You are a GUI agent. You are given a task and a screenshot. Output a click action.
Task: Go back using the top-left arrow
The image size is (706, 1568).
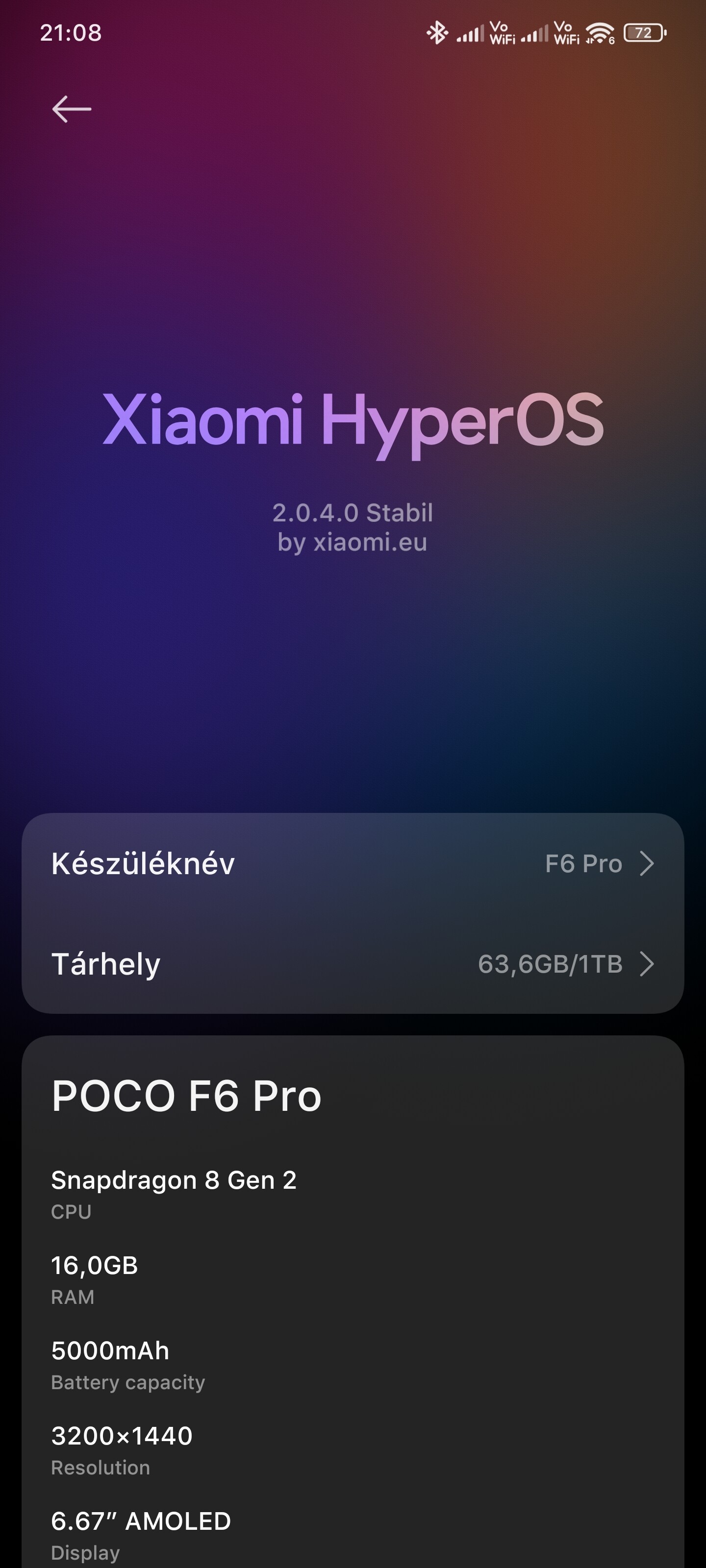point(71,110)
